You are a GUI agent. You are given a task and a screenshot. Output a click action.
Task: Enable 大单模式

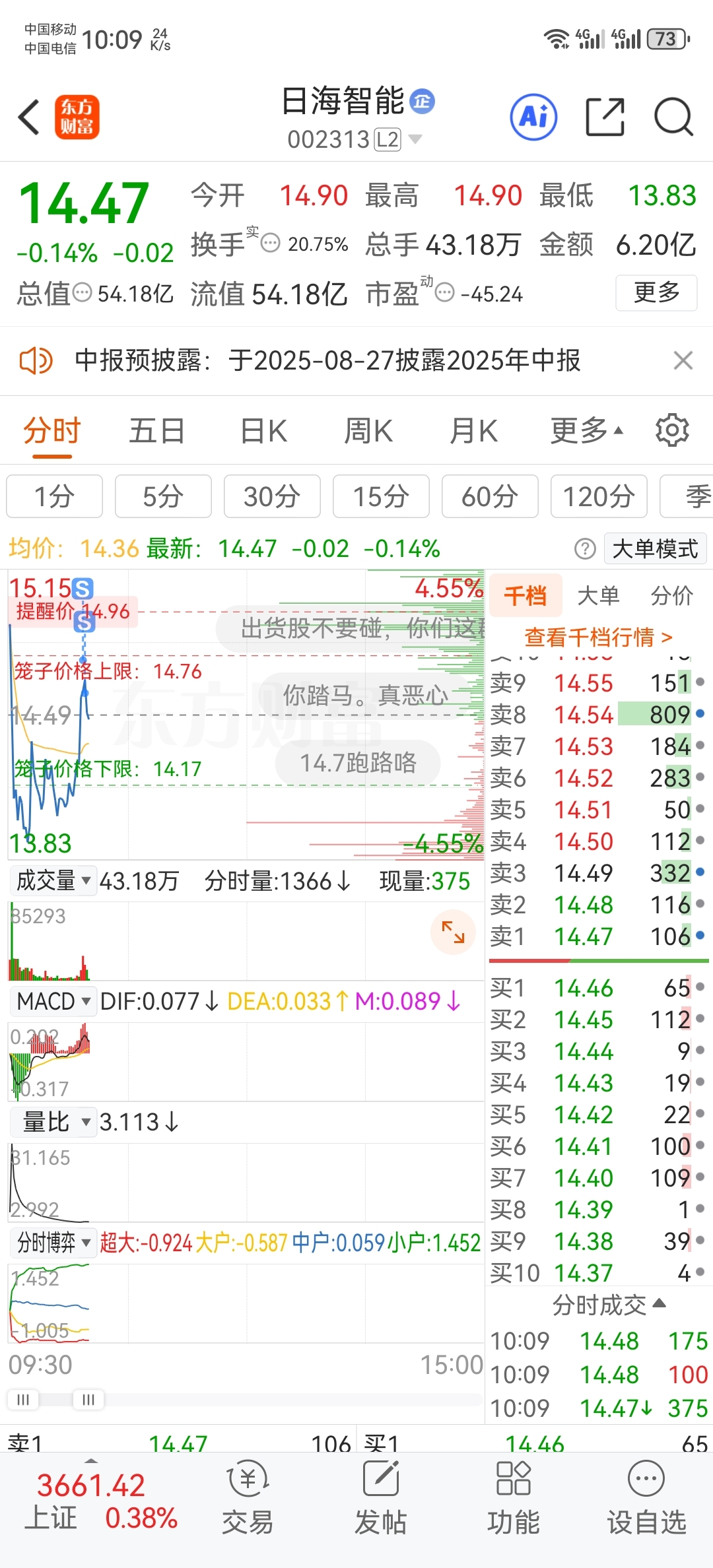[x=655, y=548]
